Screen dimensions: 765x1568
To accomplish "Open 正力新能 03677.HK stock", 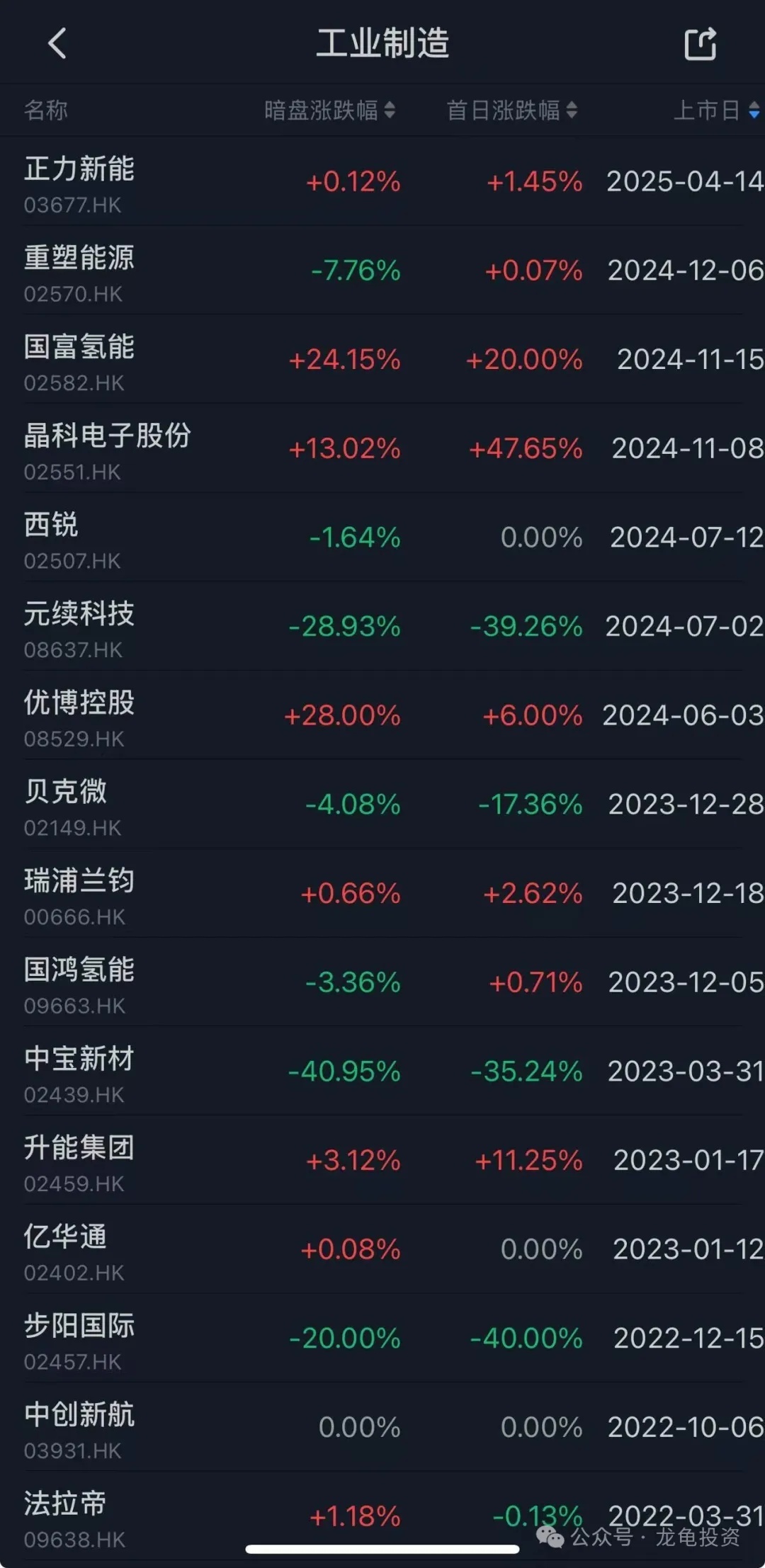I will coord(79,182).
